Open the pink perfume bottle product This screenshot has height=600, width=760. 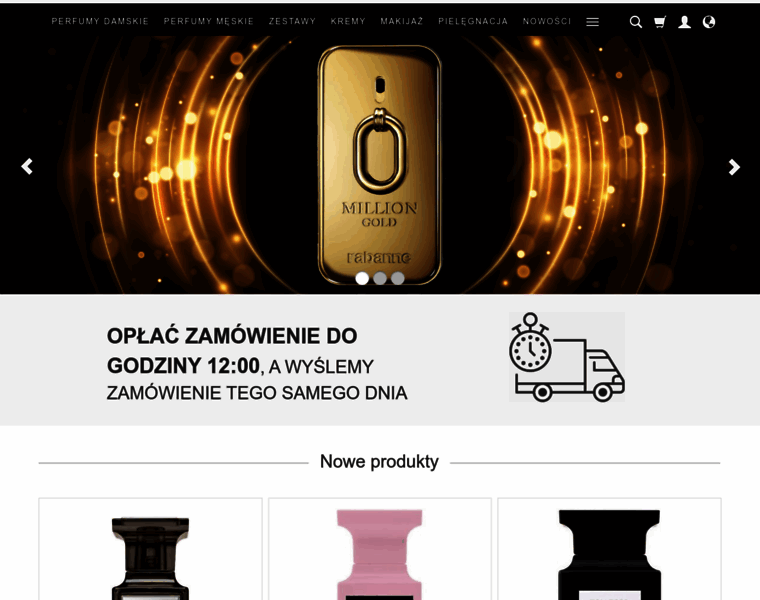click(x=380, y=550)
